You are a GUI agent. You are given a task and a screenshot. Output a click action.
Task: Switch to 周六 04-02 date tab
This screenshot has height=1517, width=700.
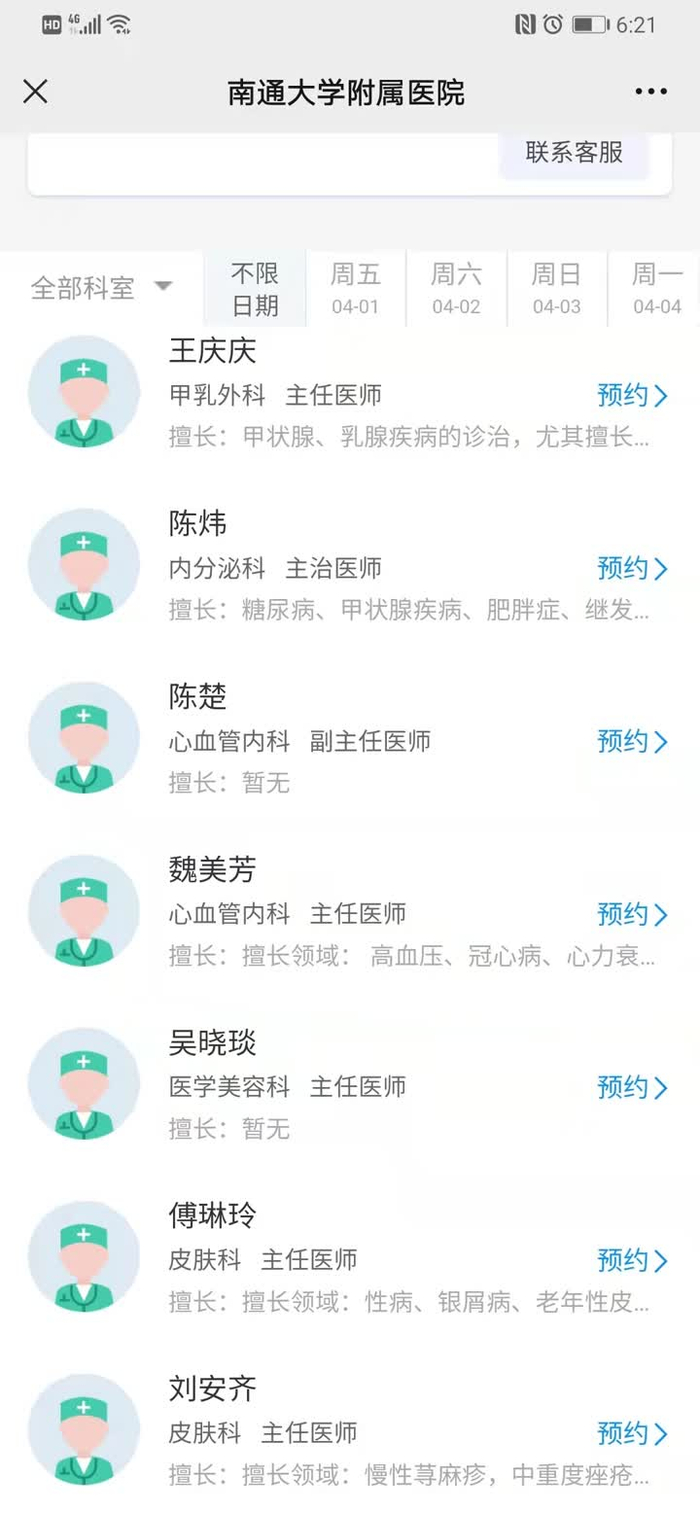coord(456,289)
